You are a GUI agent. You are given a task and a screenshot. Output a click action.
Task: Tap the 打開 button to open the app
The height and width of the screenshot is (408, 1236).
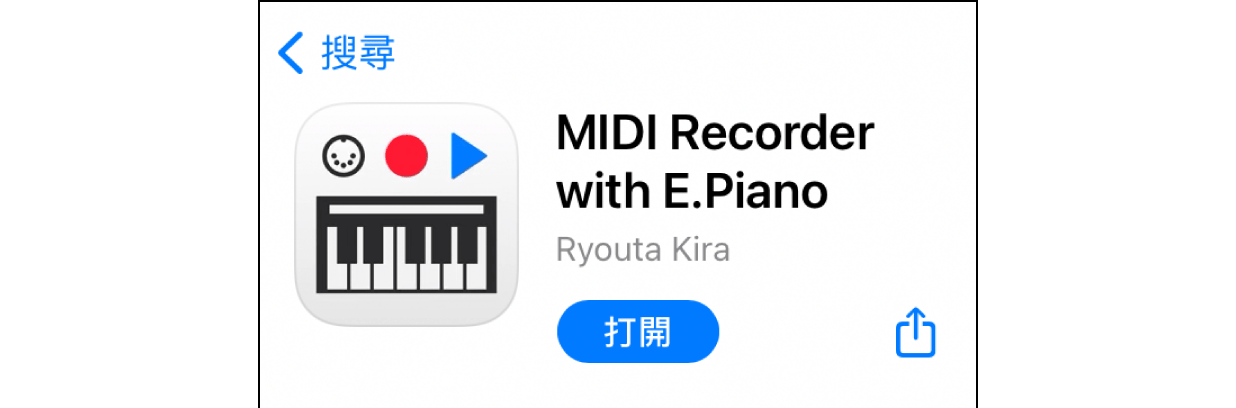(637, 331)
